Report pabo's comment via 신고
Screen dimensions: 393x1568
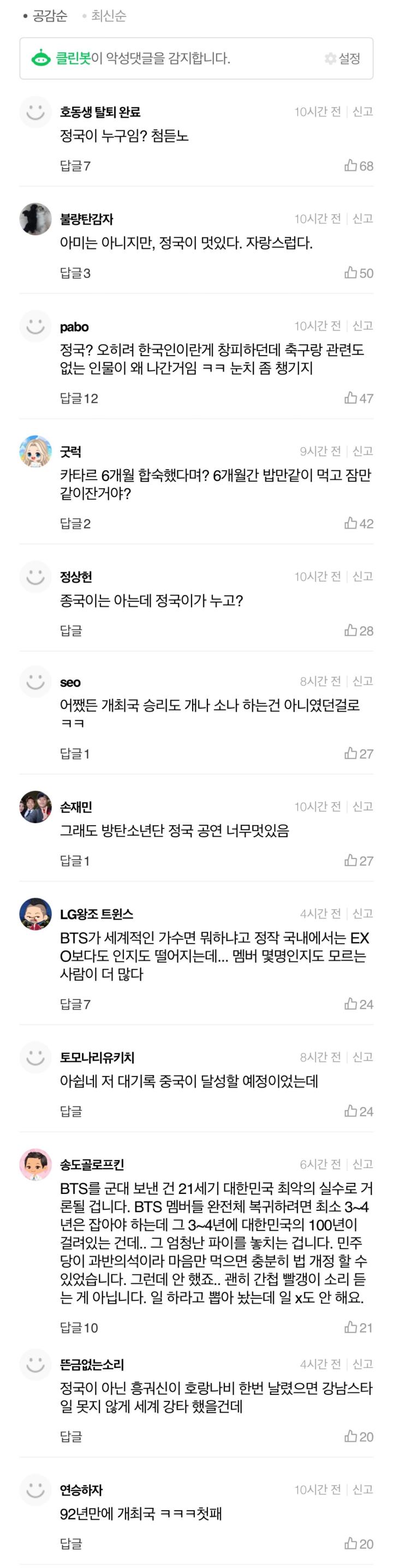coord(362,326)
